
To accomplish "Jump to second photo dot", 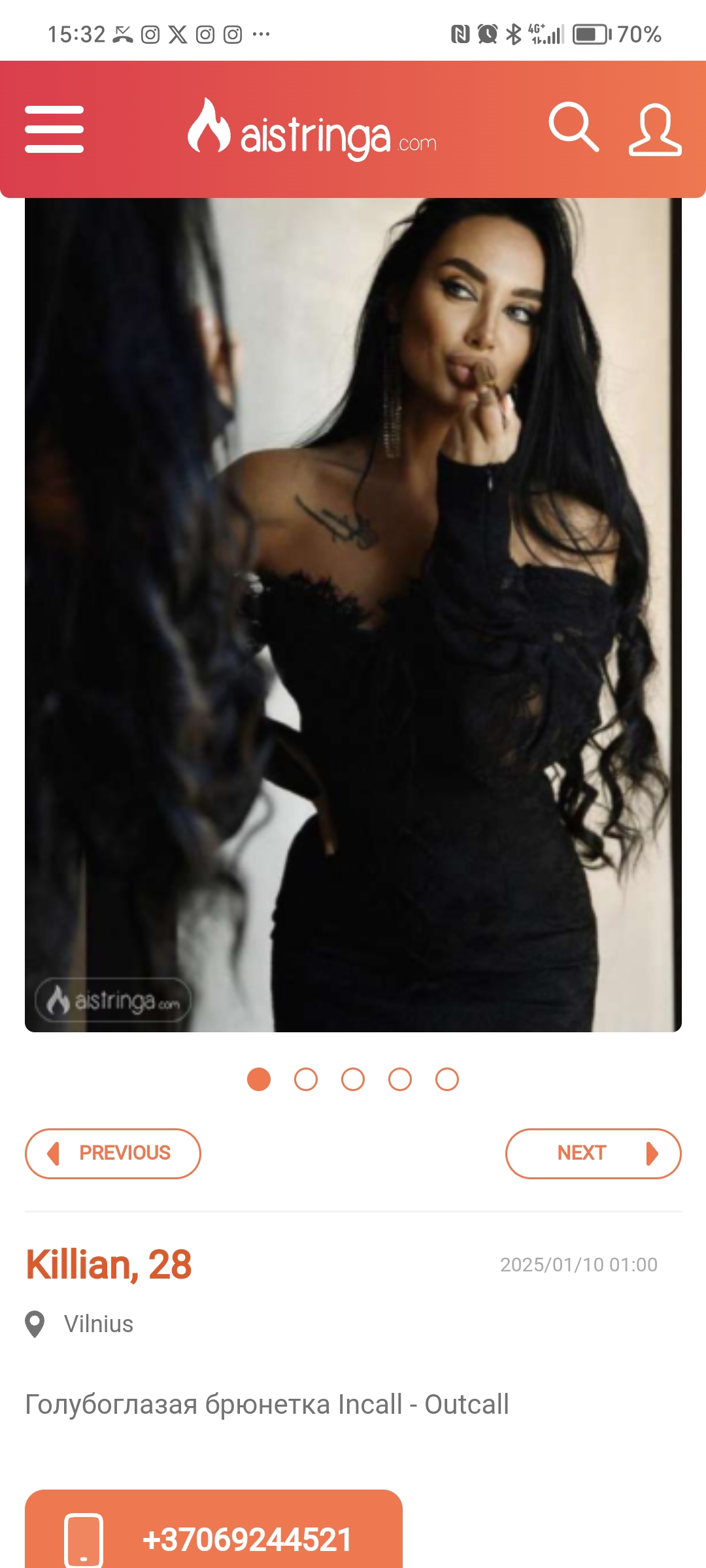I will pyautogui.click(x=306, y=1079).
